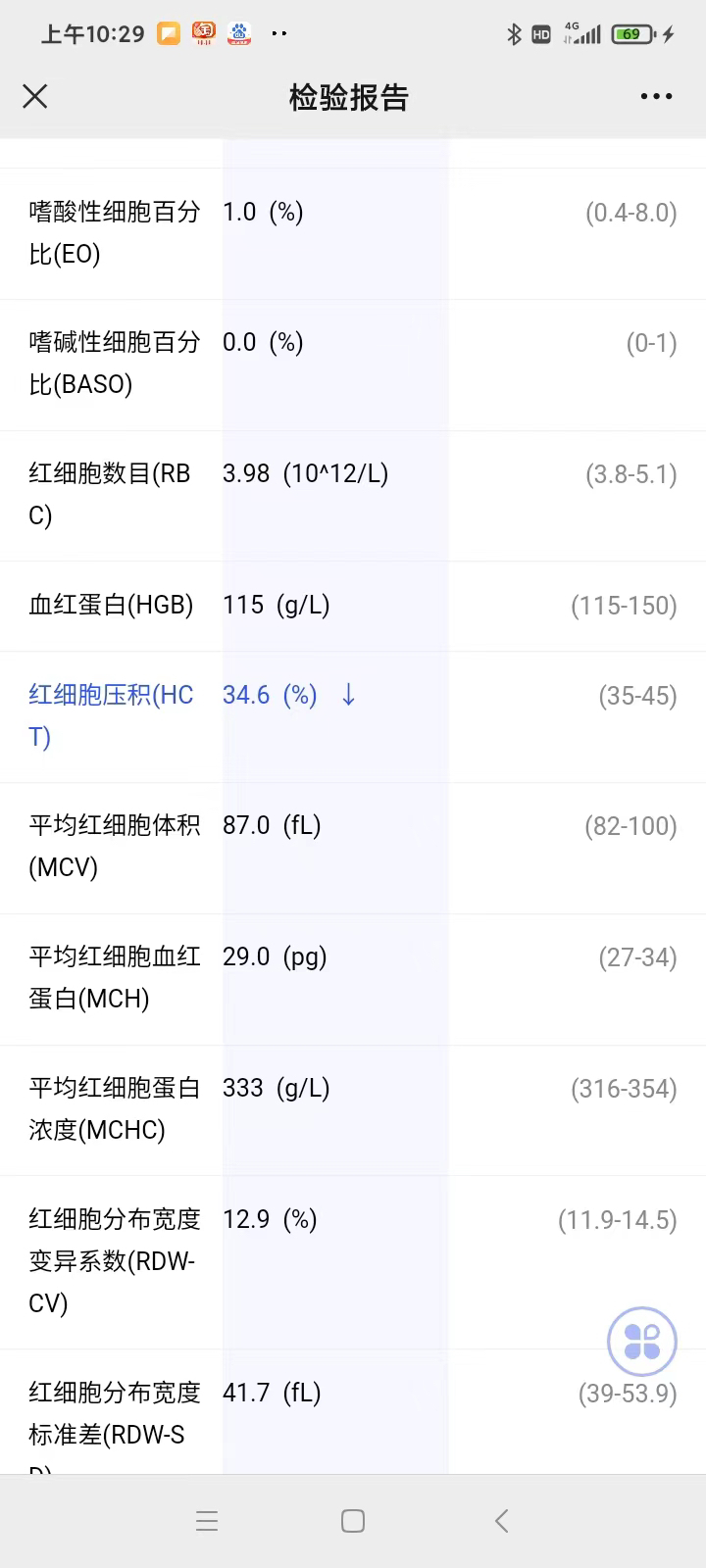
Task: Open recent apps from navigation bar
Action: [207, 1521]
